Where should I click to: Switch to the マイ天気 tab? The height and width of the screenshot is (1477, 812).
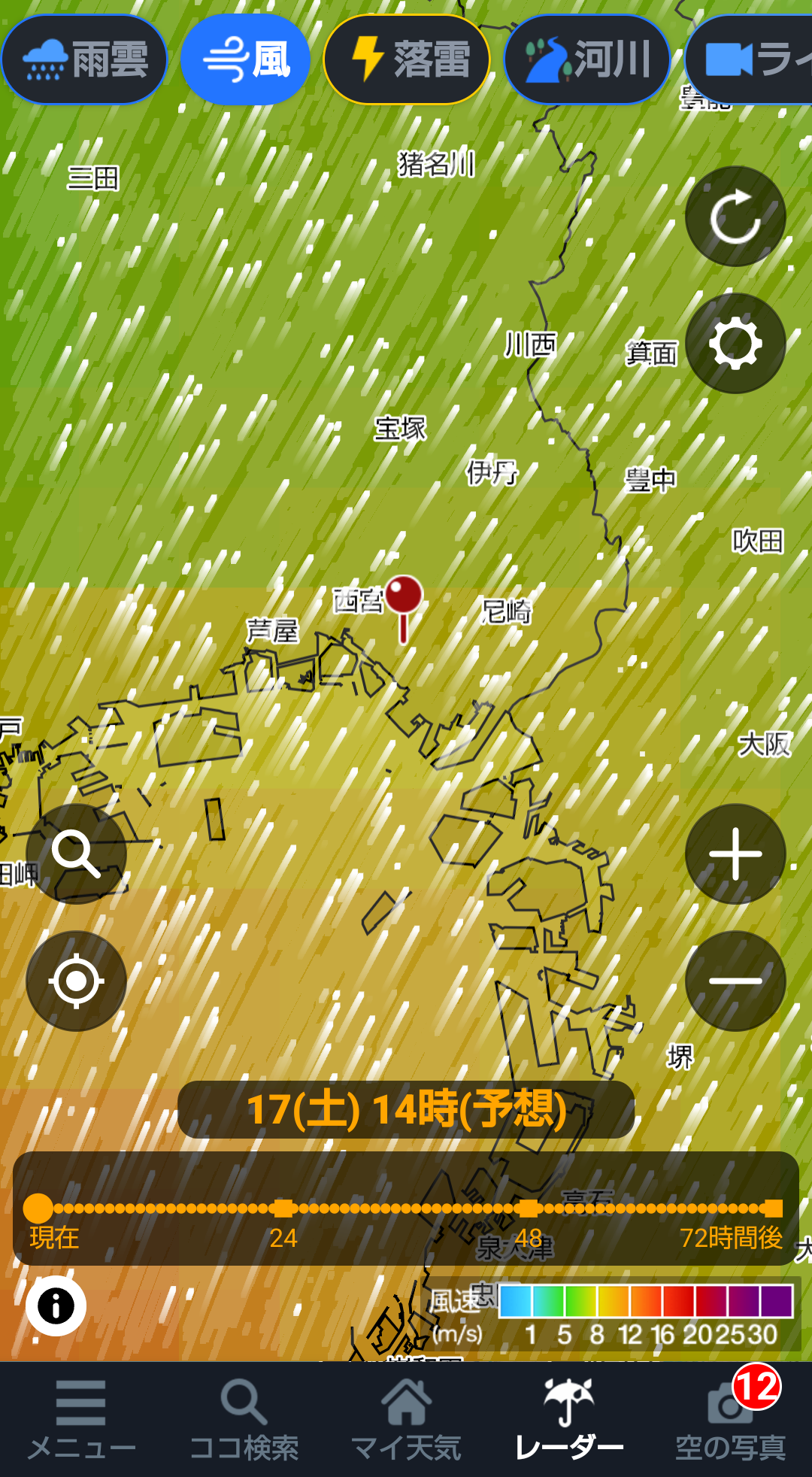406,1419
